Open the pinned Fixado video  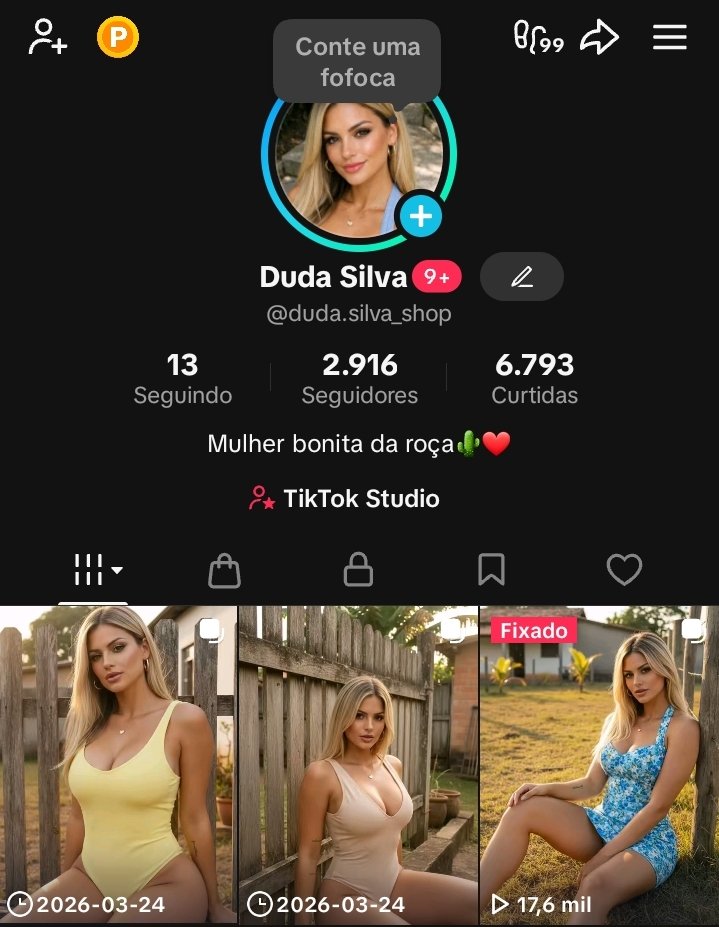(x=599, y=765)
